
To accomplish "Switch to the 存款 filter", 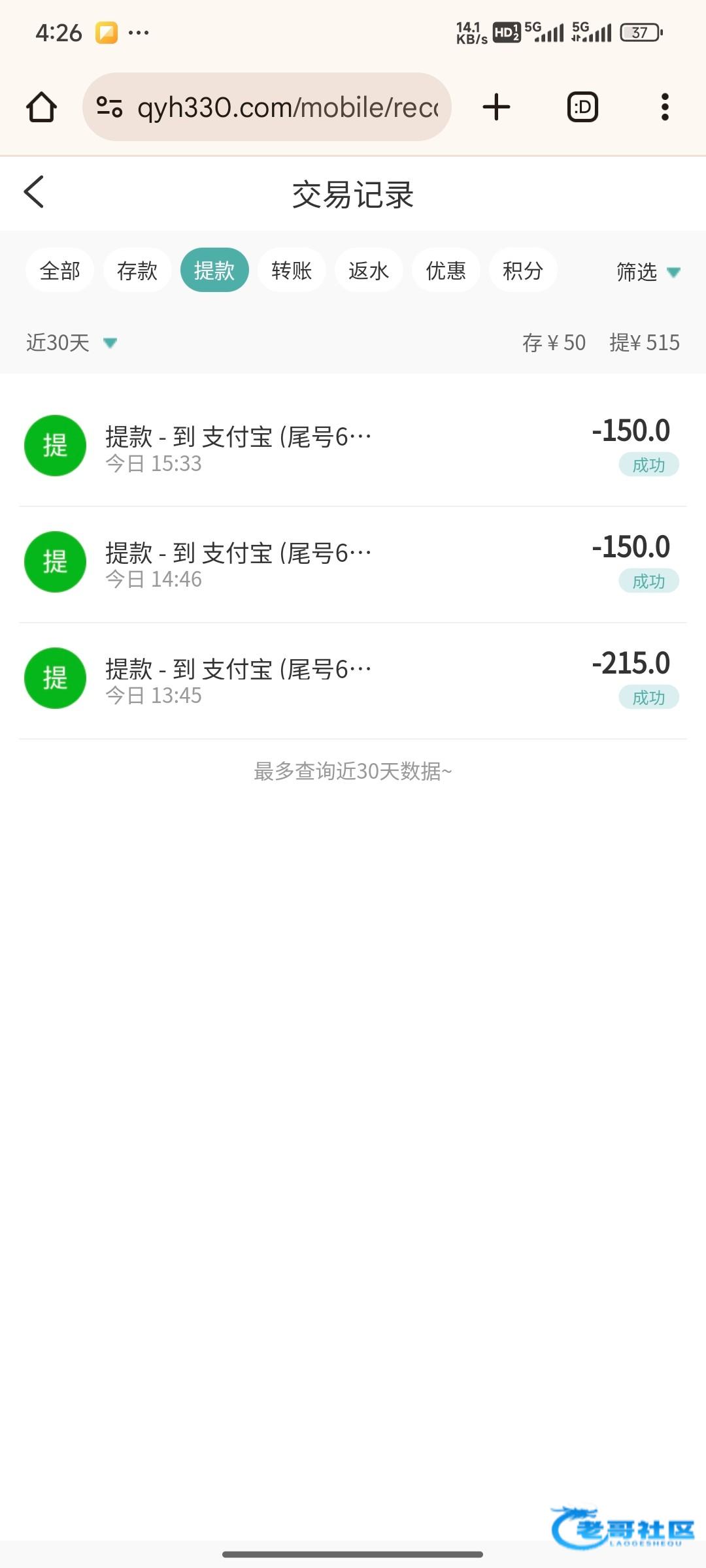I will click(x=137, y=270).
